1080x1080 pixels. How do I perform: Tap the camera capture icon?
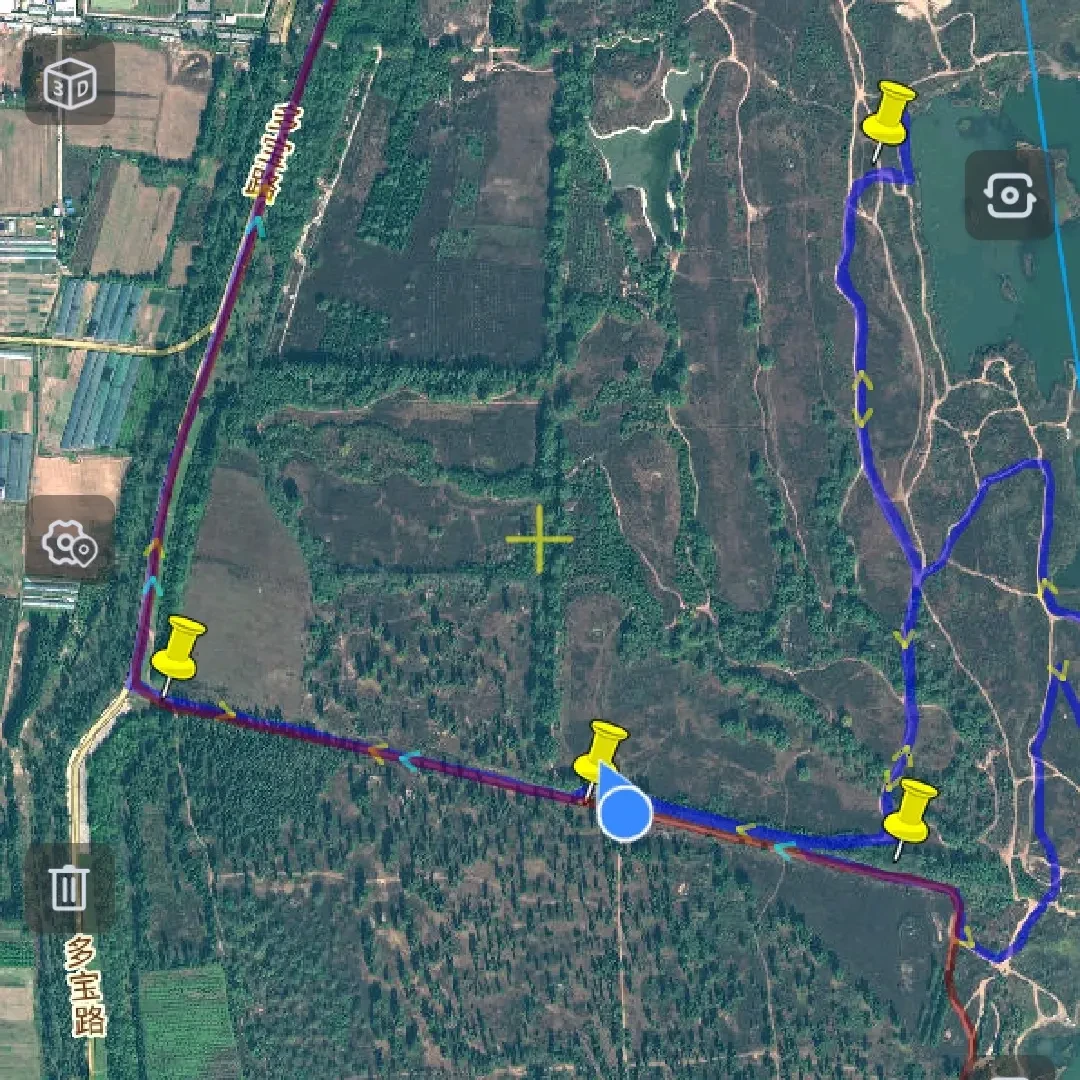click(x=1008, y=195)
